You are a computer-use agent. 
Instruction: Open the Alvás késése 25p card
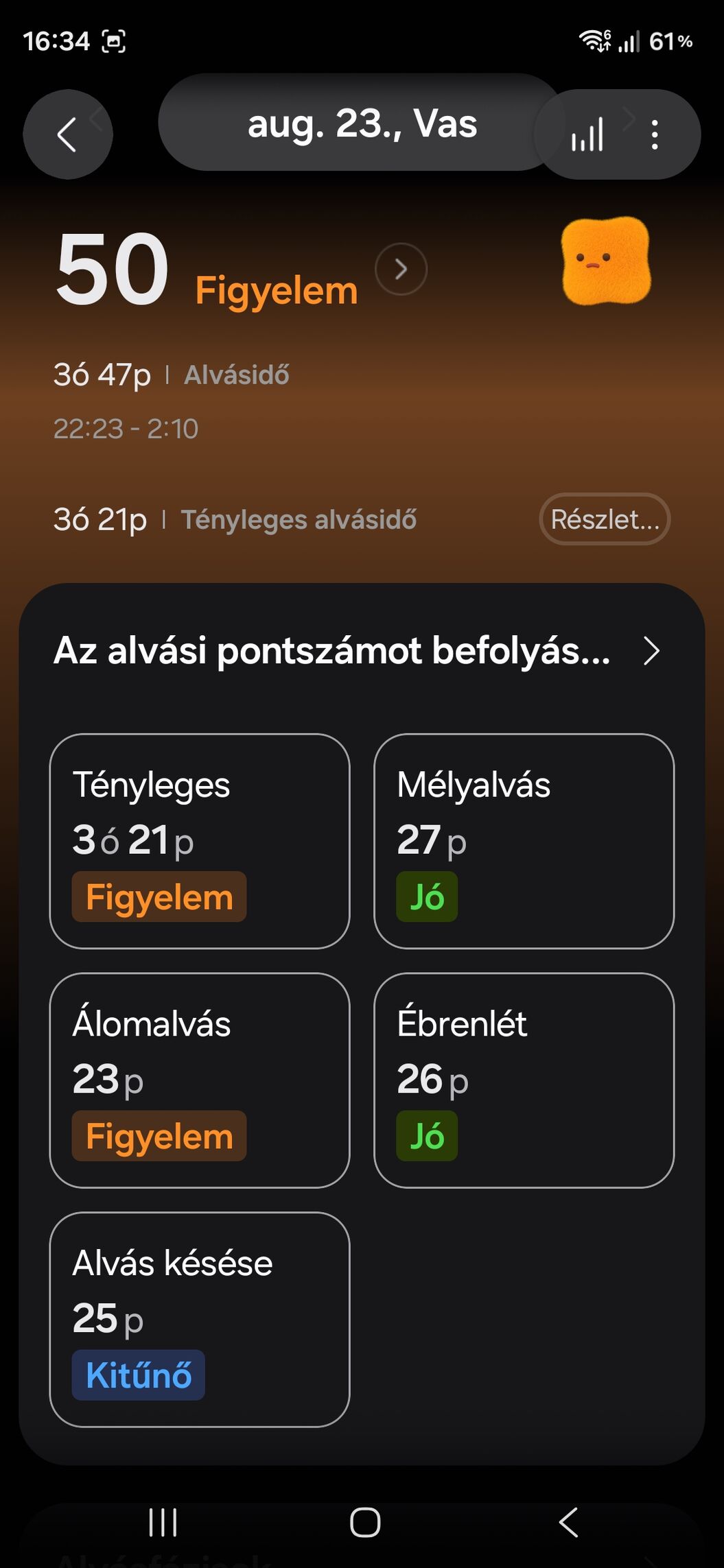point(200,1320)
